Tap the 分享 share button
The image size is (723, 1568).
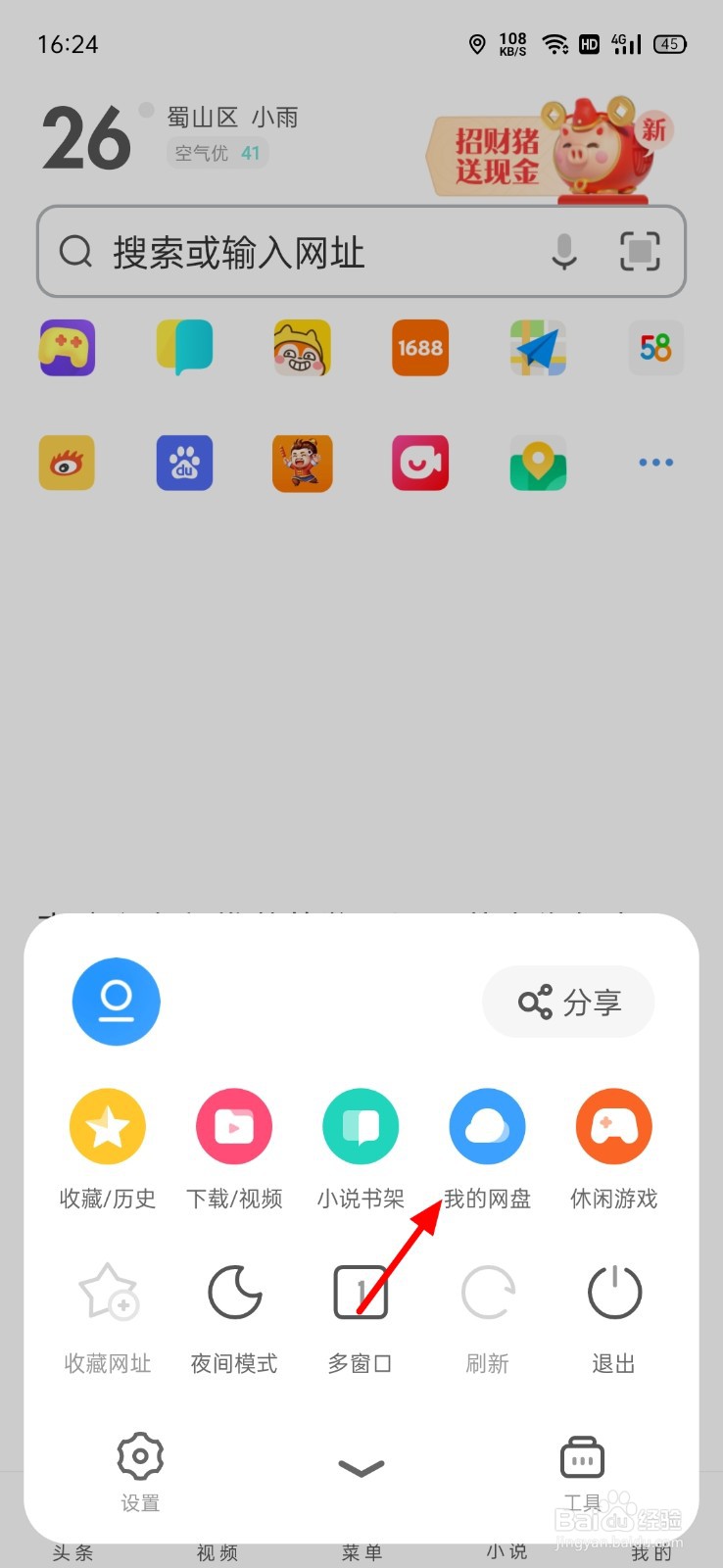pos(568,1002)
